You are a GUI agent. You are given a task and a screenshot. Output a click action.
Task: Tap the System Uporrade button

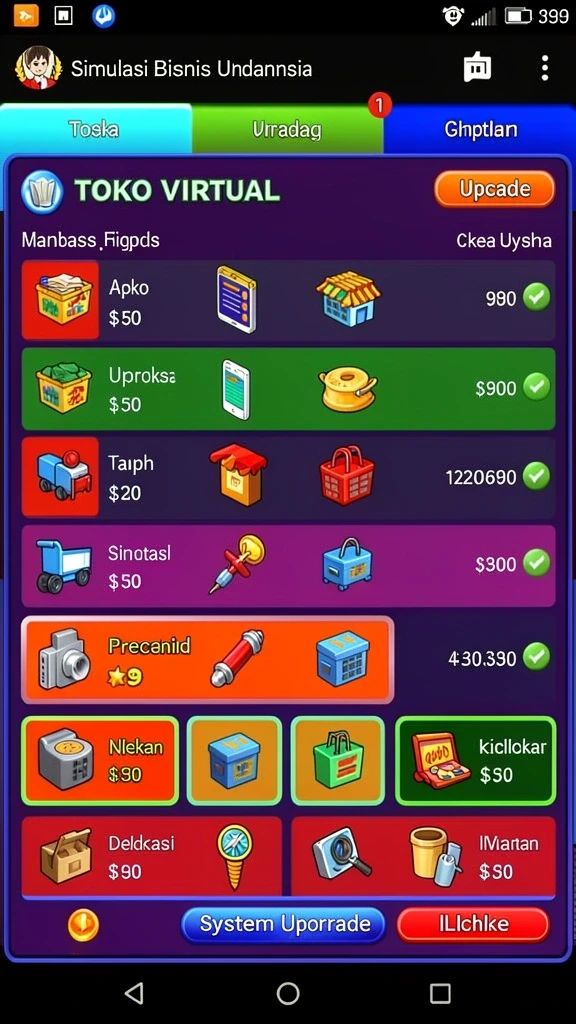click(284, 925)
